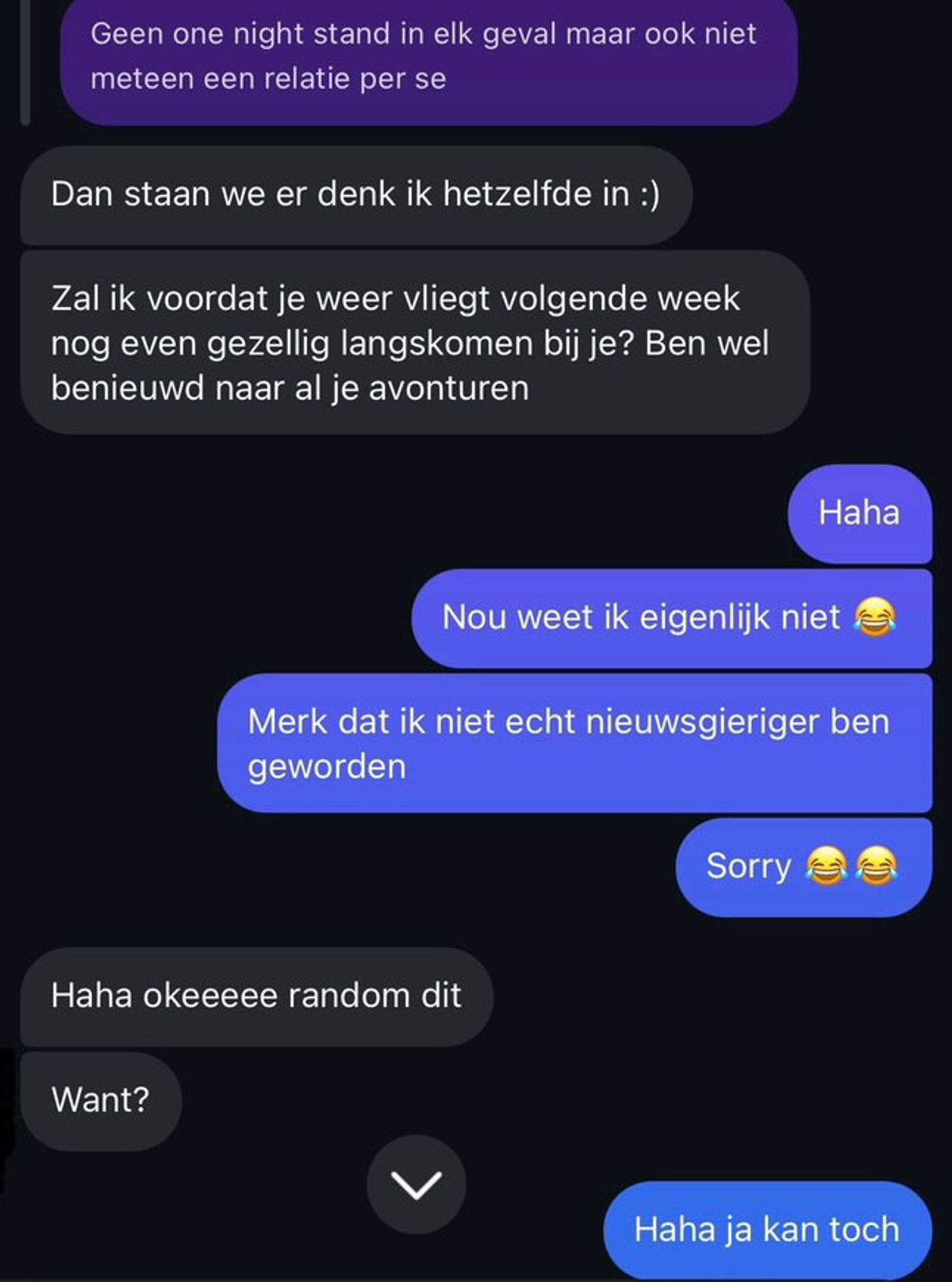Jump to latest messages with down chevron

coord(416,1184)
